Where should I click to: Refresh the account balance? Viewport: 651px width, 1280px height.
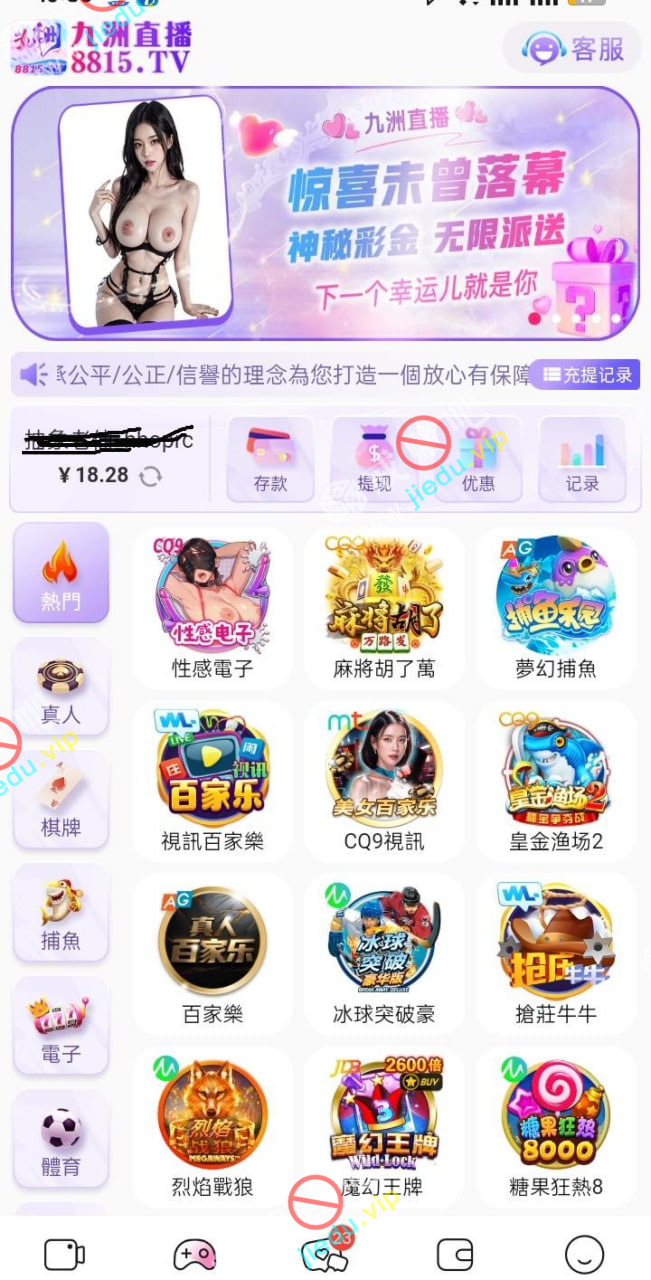[x=151, y=476]
